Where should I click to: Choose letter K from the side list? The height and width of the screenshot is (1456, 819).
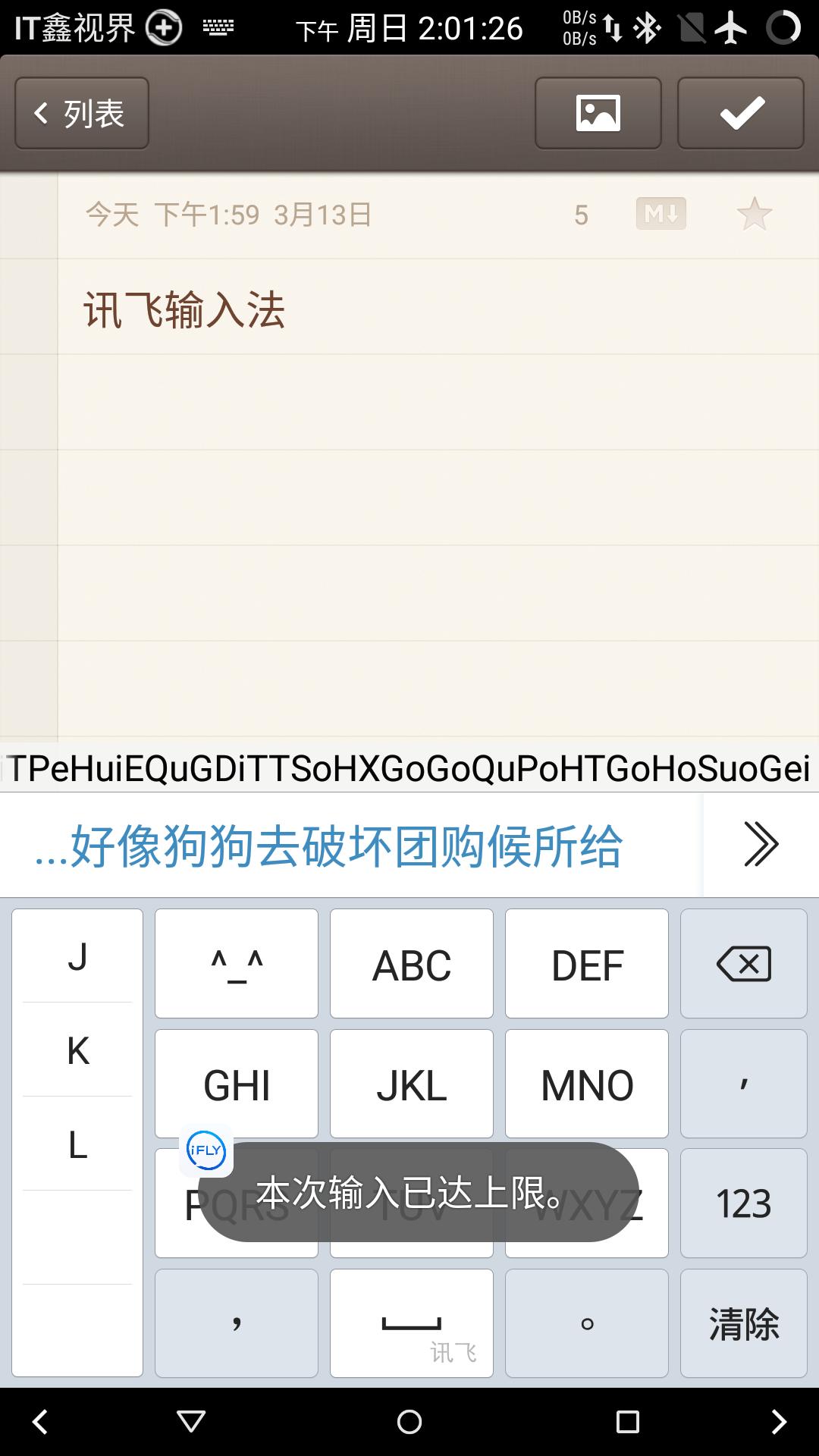[x=77, y=1050]
